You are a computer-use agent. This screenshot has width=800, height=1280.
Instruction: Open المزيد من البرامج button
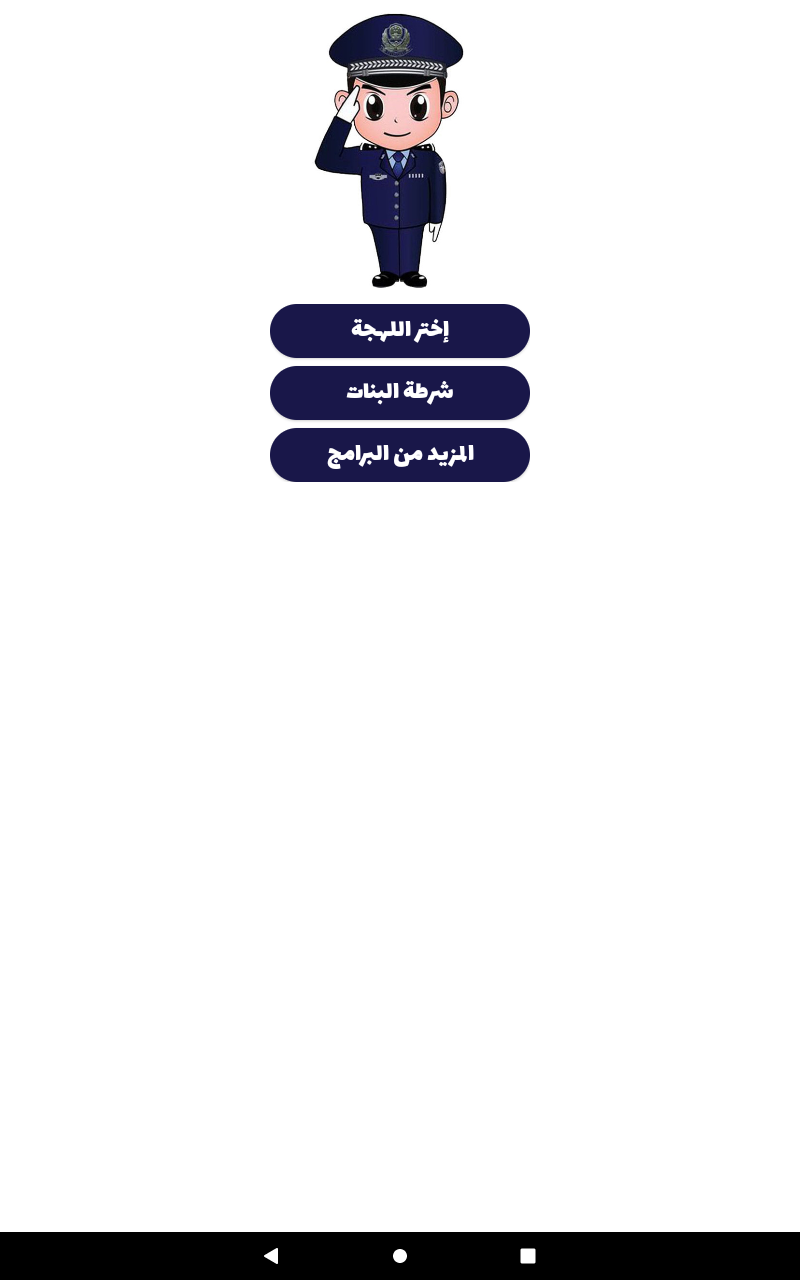click(400, 455)
